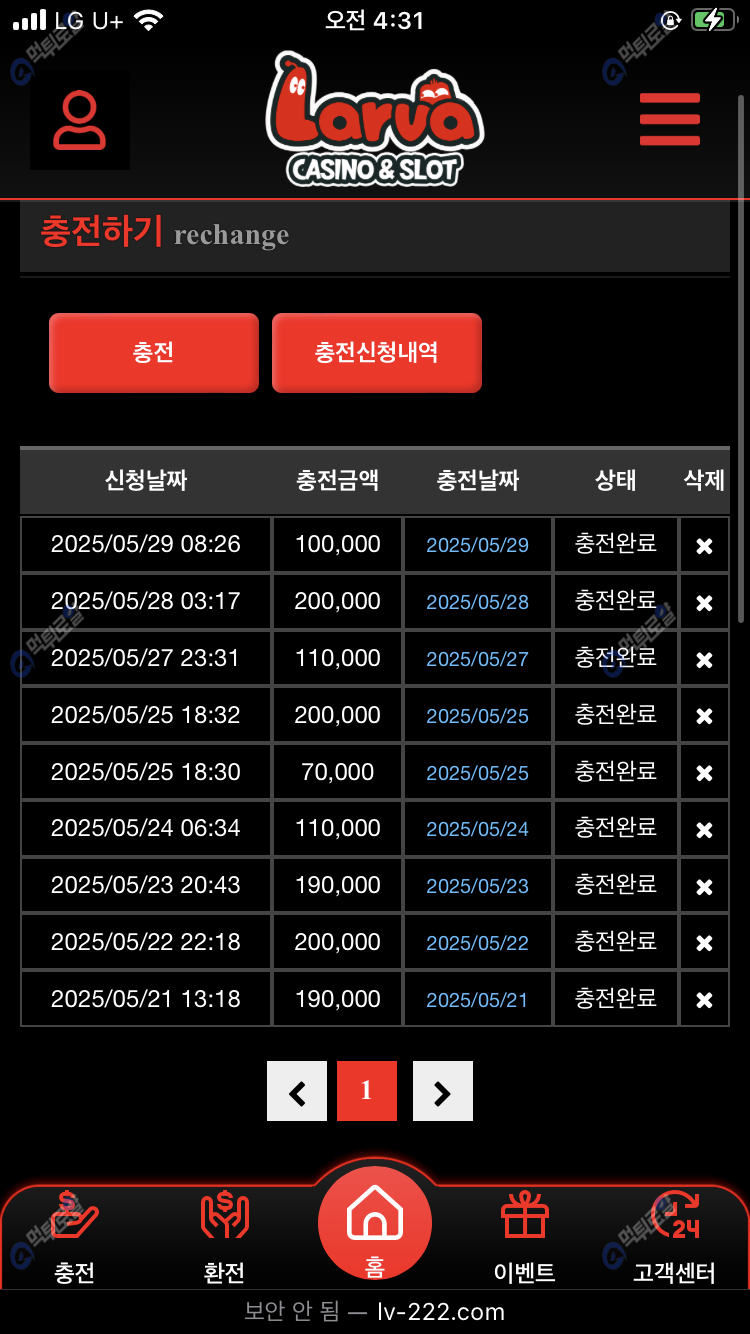750x1334 pixels.
Task: Remove the 2025/05/27 23:31 entry
Action: pos(704,660)
